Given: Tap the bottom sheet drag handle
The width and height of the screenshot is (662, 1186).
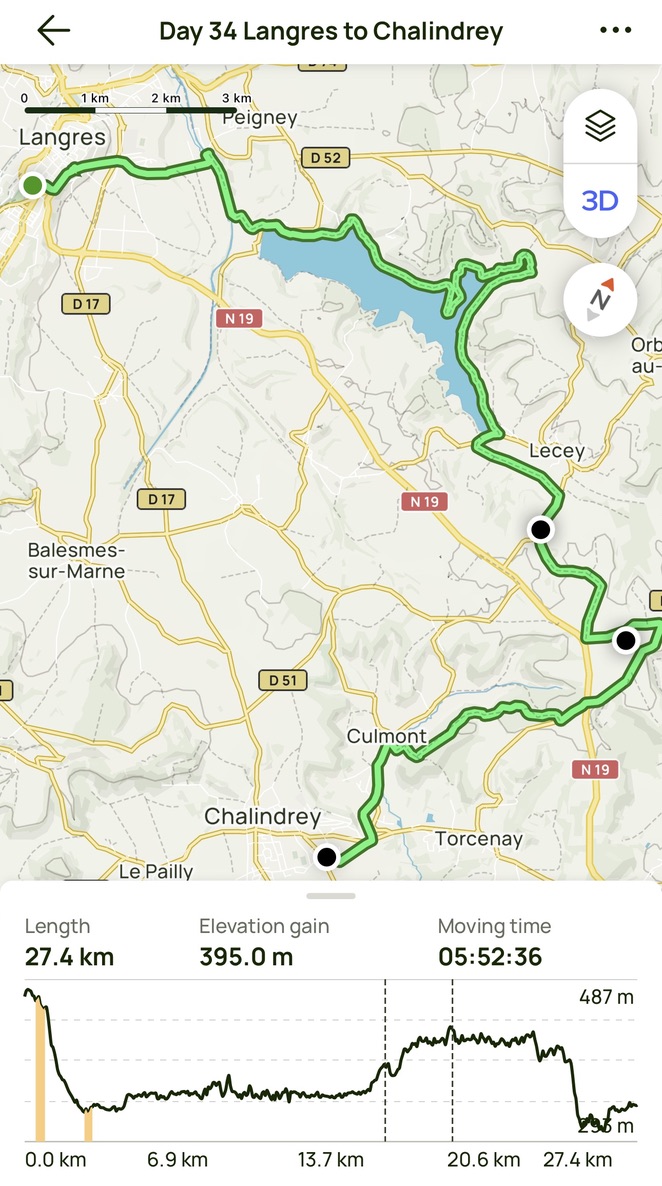Looking at the screenshot, I should click(331, 895).
